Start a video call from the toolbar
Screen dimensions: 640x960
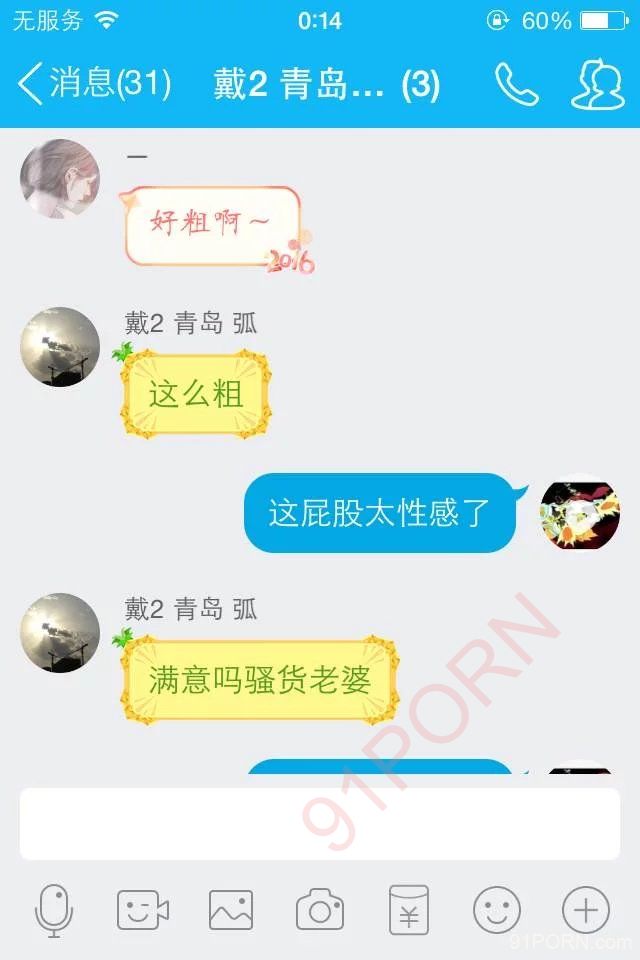tap(142, 910)
